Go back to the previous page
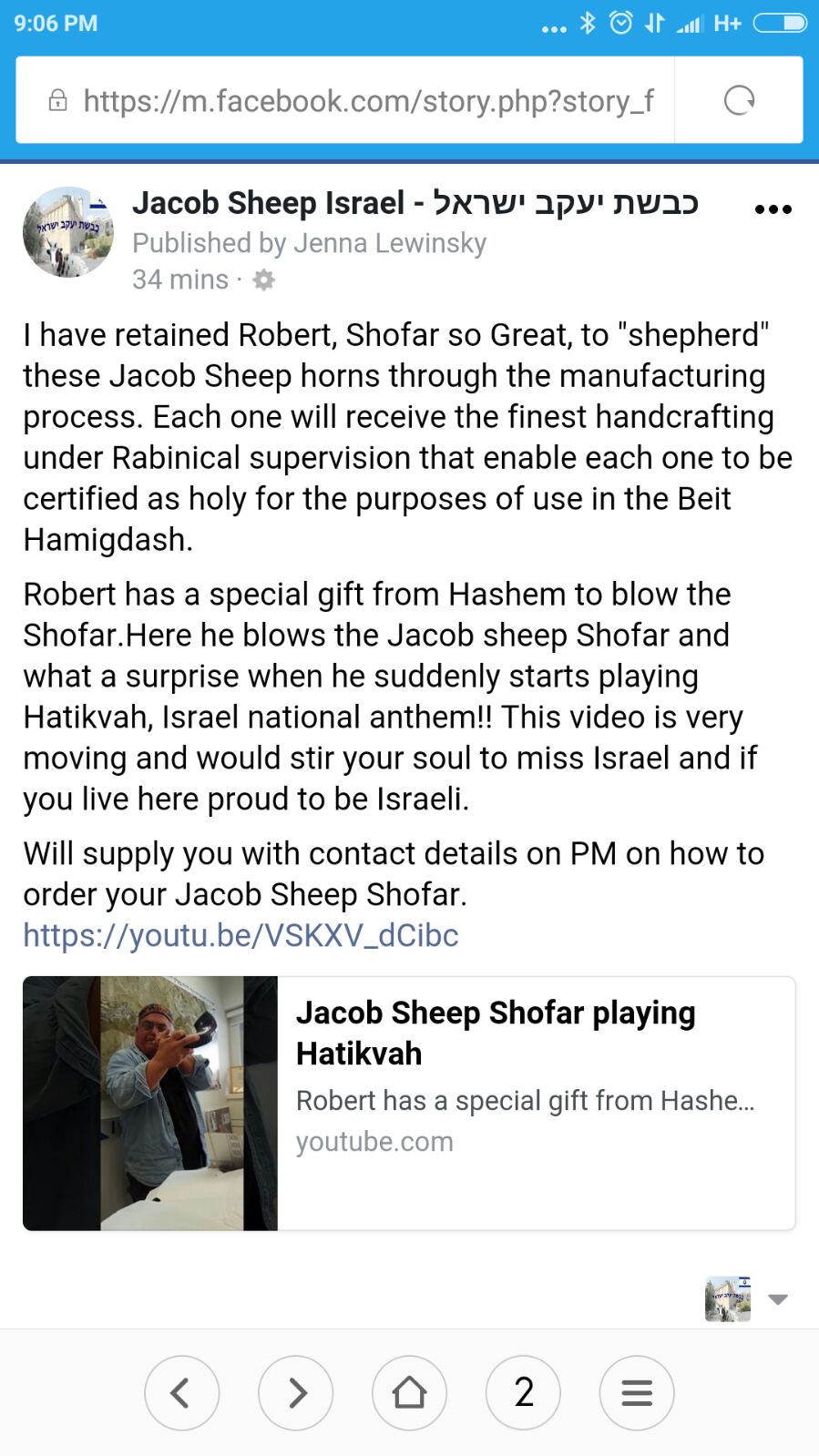 pyautogui.click(x=181, y=1392)
